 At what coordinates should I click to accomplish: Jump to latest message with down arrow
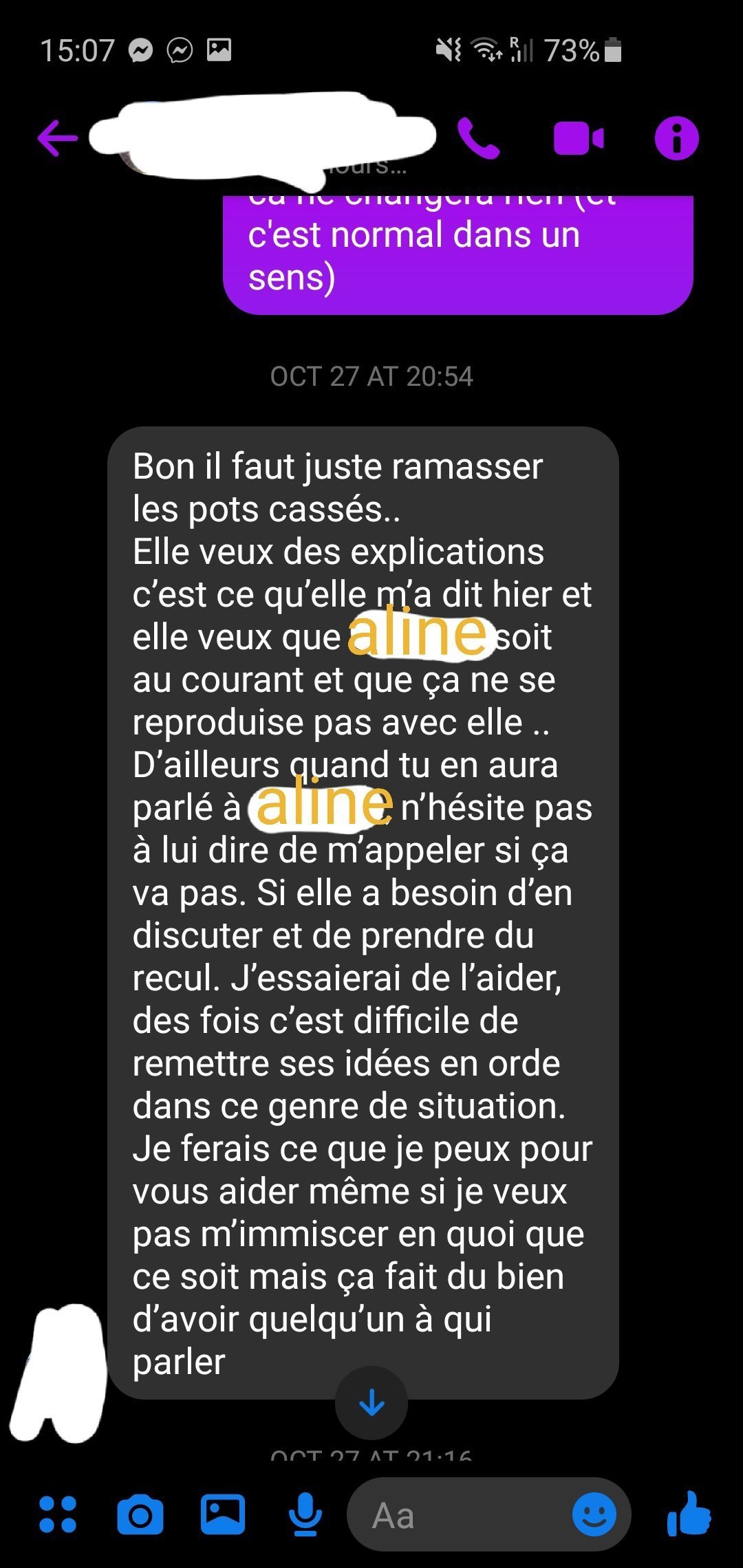[x=371, y=1402]
